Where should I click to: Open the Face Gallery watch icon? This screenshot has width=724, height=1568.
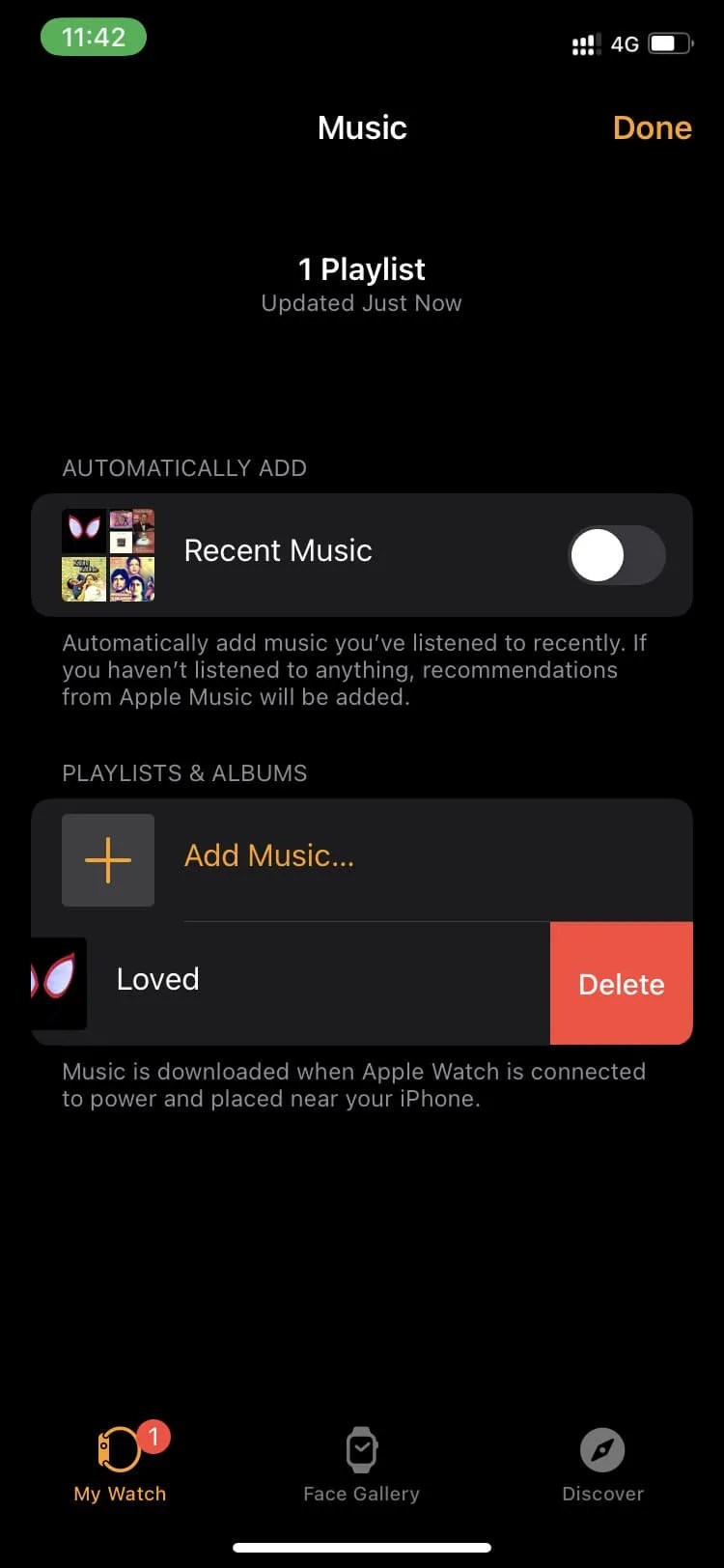coord(361,1448)
